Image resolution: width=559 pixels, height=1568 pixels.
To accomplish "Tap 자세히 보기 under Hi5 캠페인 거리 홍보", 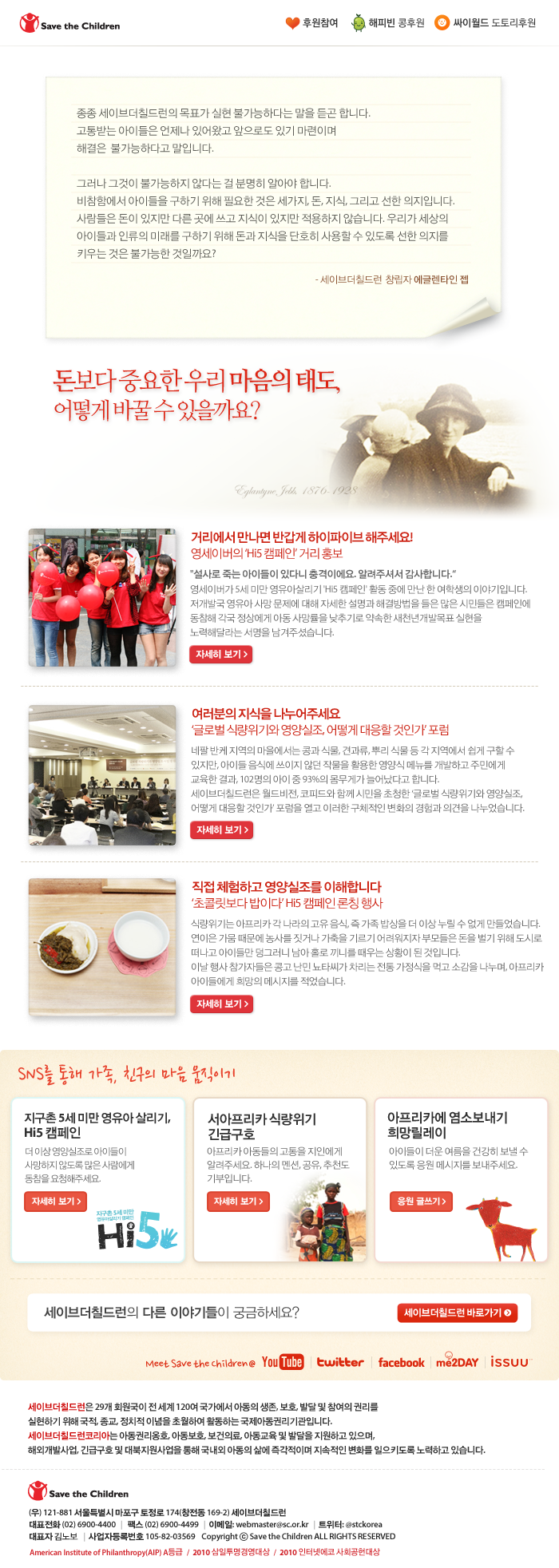I will pyautogui.click(x=221, y=654).
